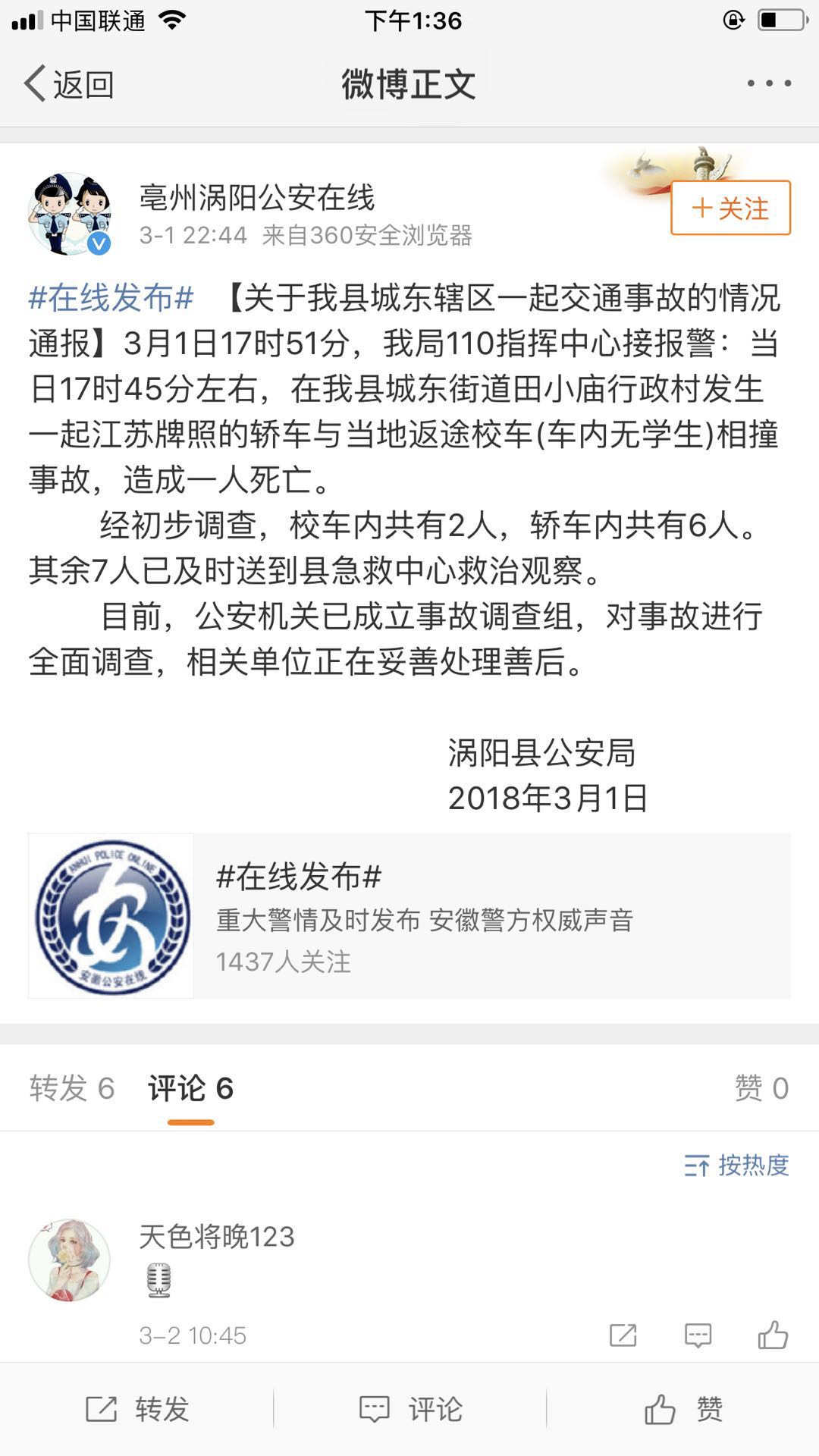The width and height of the screenshot is (819, 1456).
Task: Open the three-dot overflow menu
Action: [x=769, y=83]
